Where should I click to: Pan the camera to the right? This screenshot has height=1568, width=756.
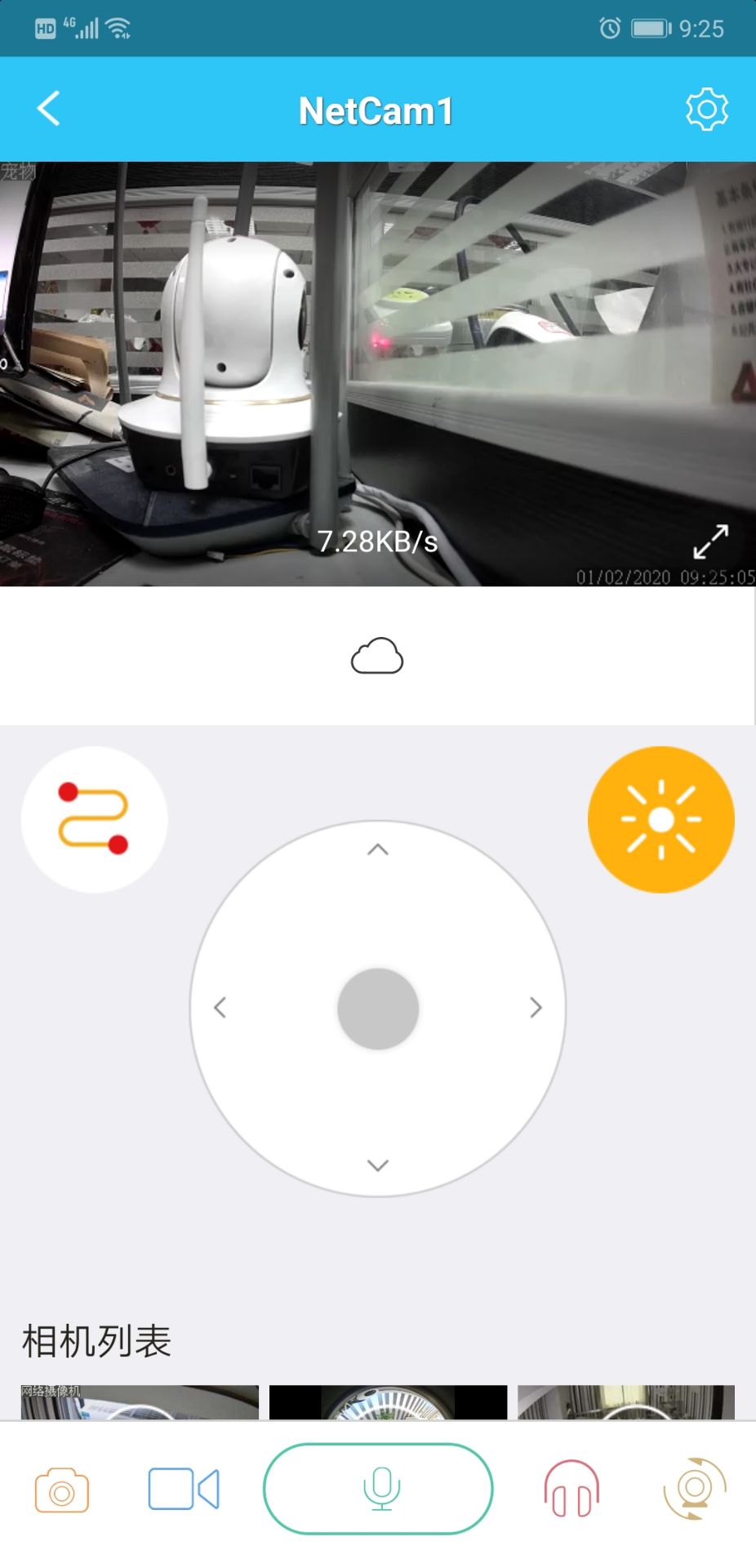(535, 1008)
